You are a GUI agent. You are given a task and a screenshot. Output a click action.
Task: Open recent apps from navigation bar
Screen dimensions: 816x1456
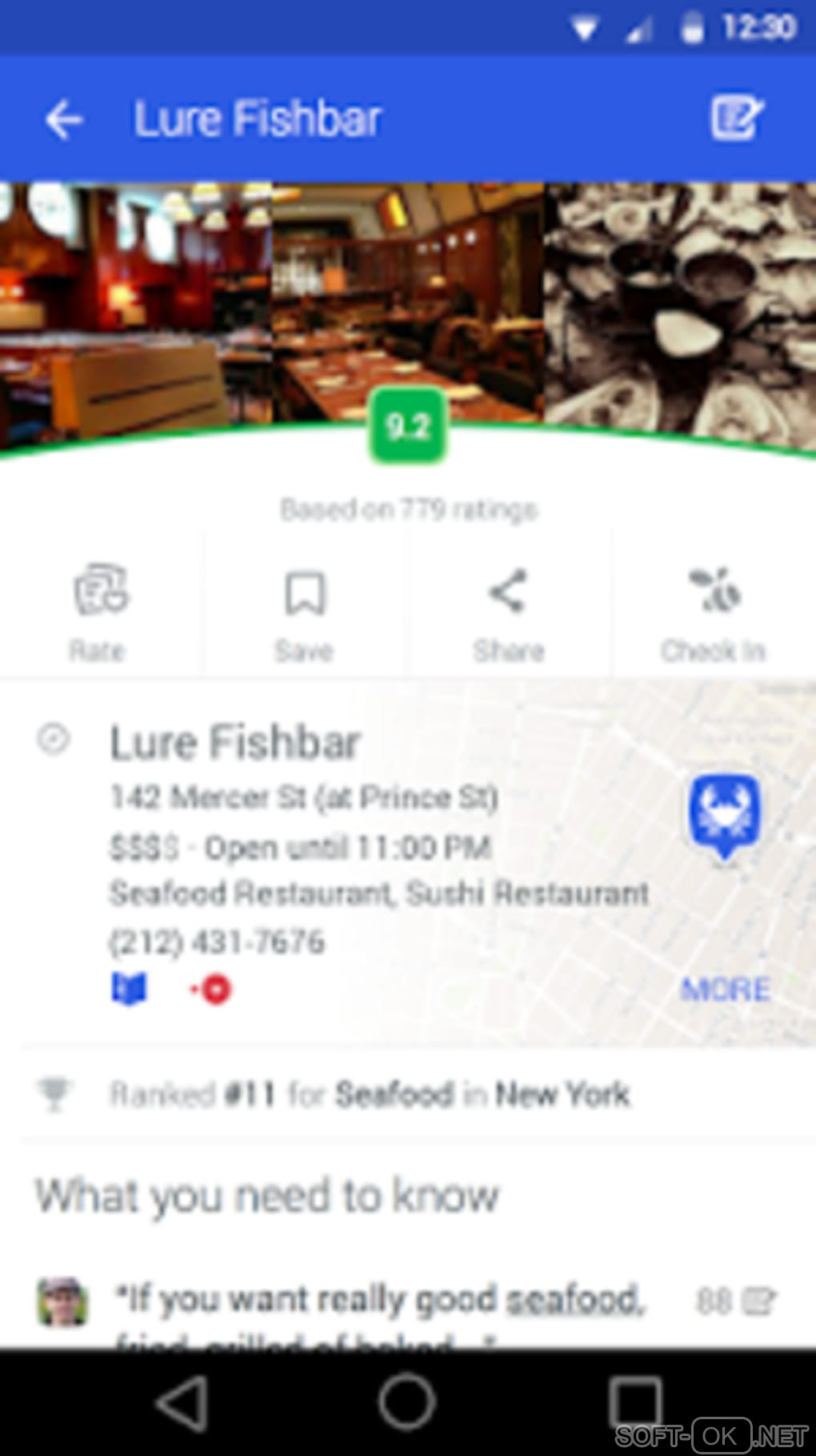pyautogui.click(x=636, y=1401)
